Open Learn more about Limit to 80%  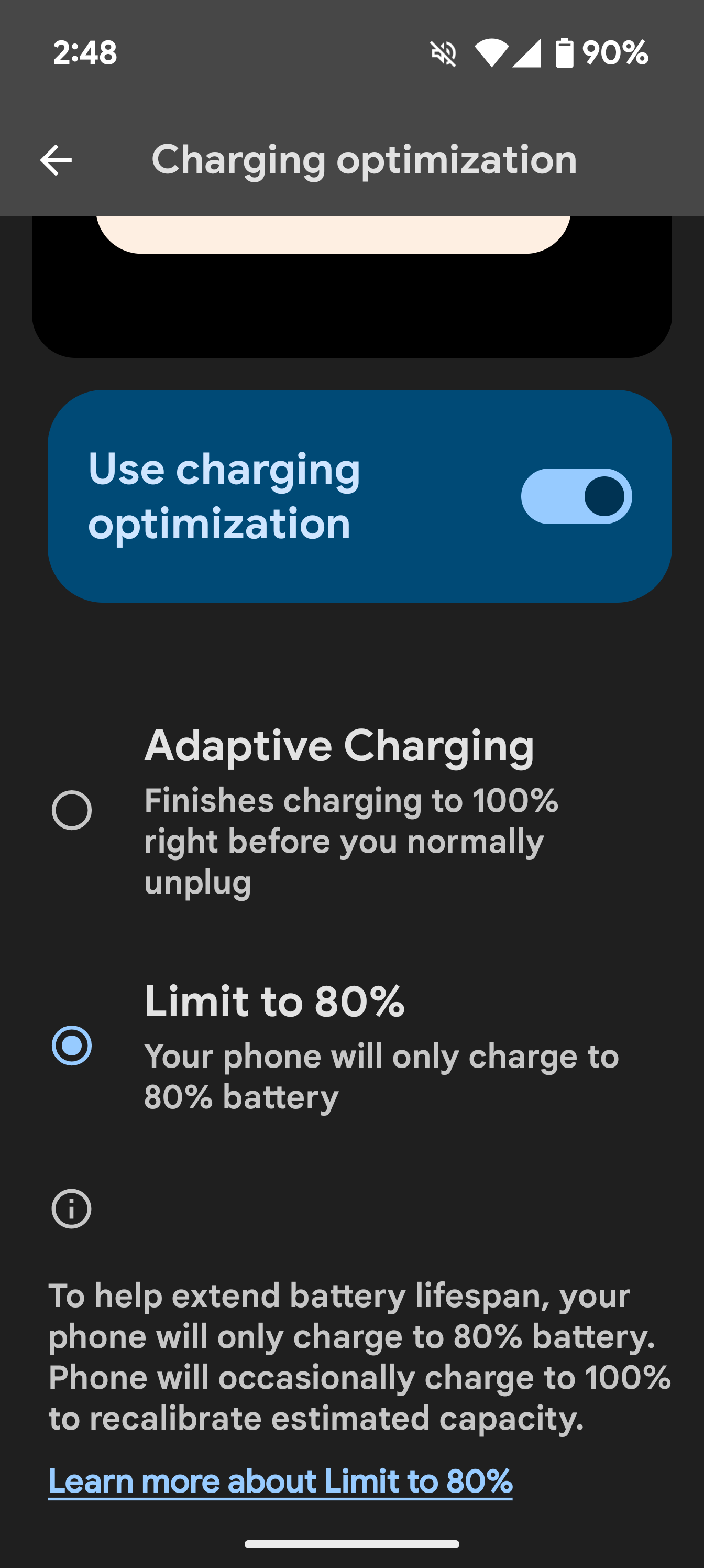click(280, 1481)
